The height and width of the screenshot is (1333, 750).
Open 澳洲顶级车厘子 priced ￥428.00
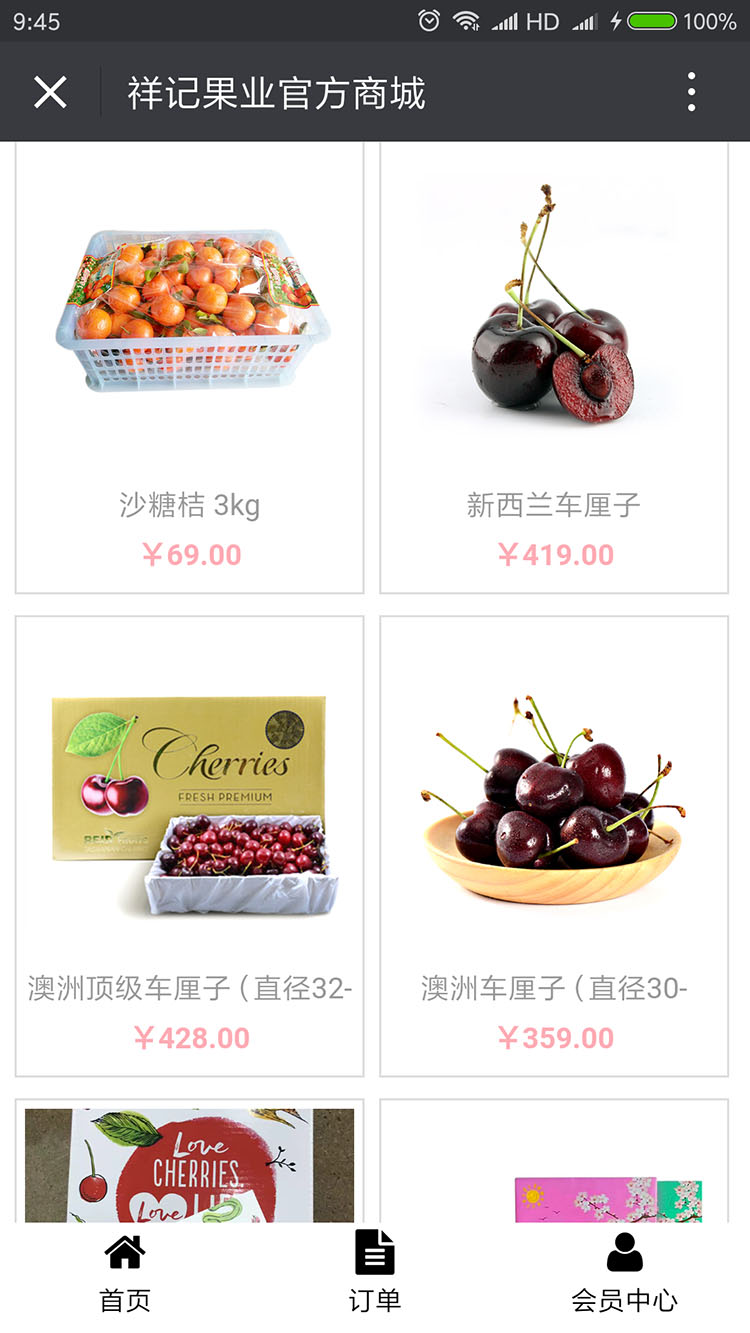189,845
